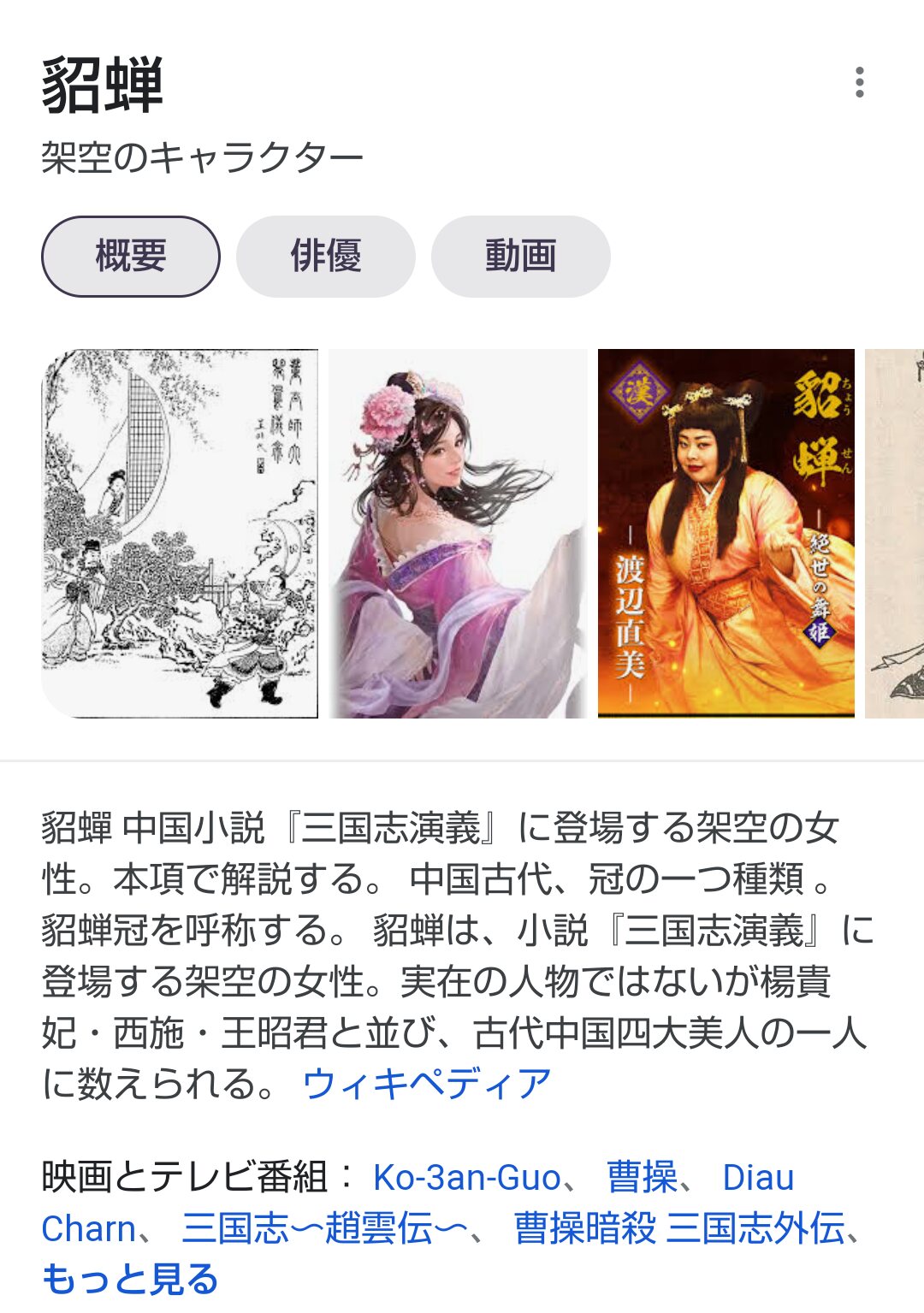
Task: Tap the 曹操 link
Action: tap(642, 1178)
